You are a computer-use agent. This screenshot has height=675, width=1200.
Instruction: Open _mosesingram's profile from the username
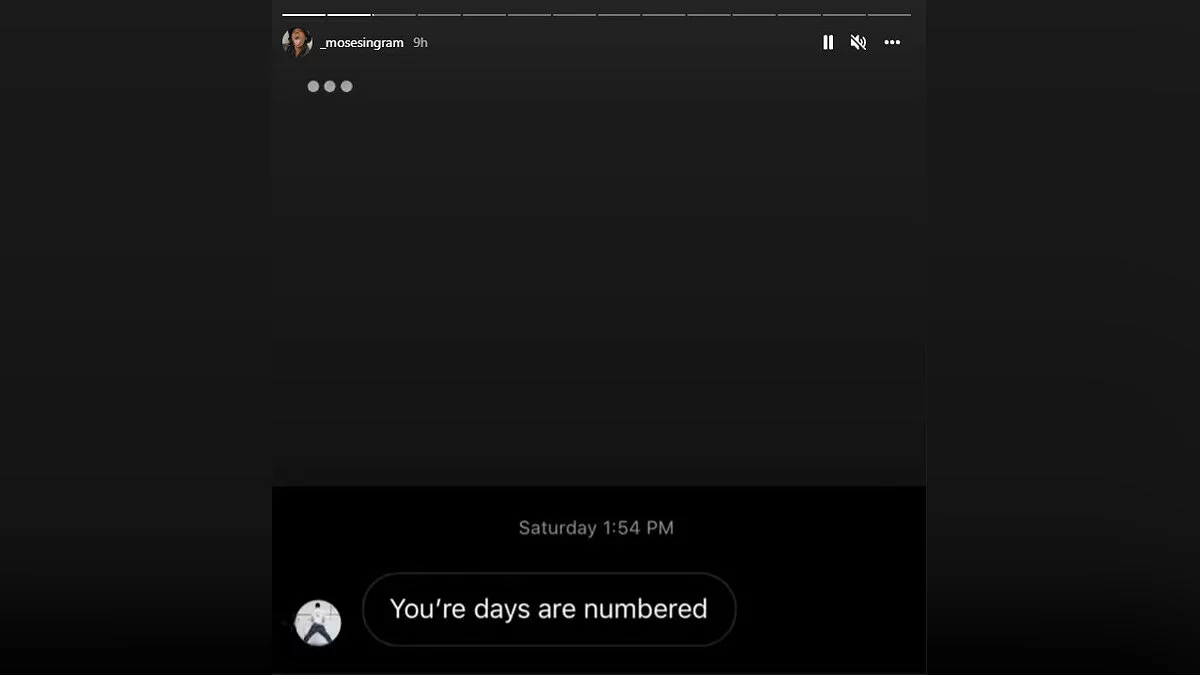[362, 43]
